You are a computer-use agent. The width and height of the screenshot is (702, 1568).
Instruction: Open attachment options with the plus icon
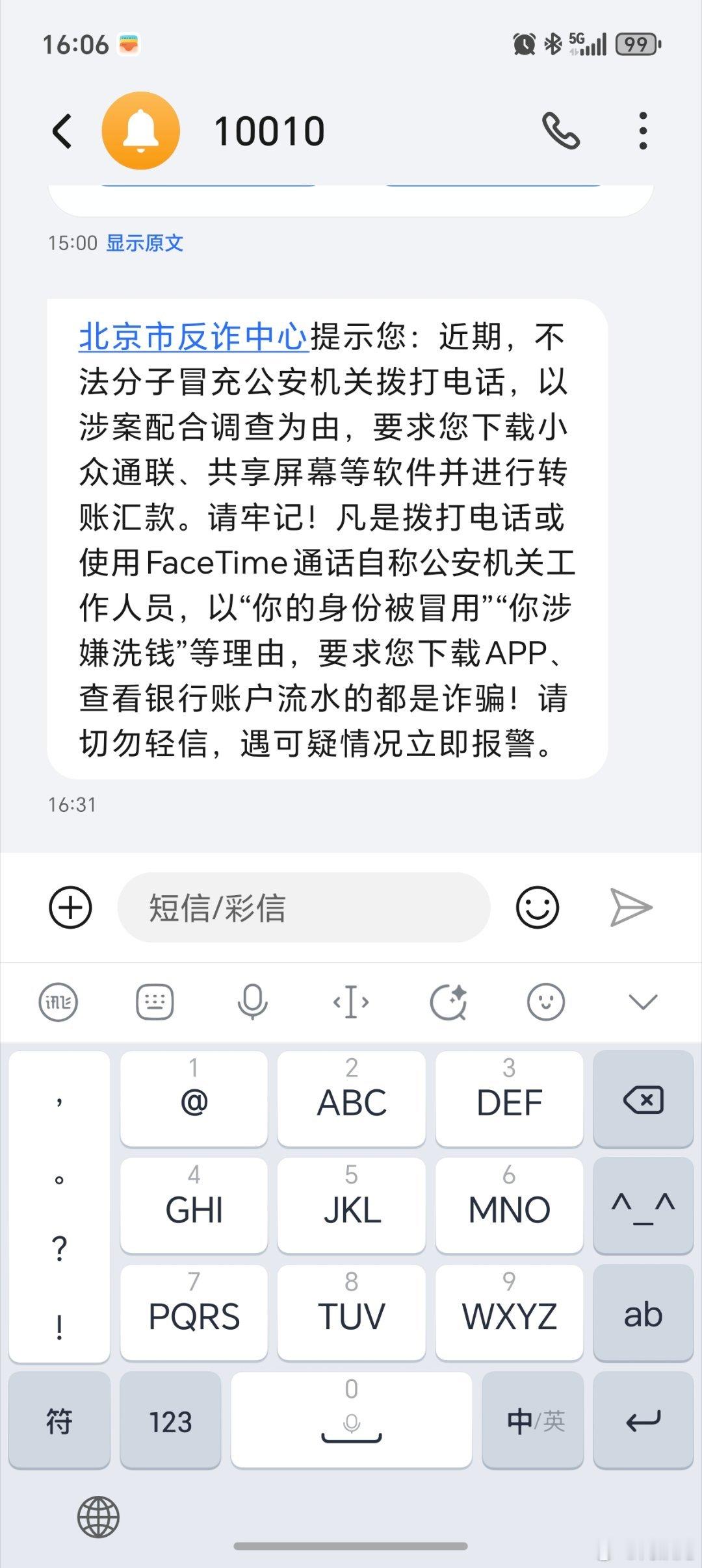[x=70, y=907]
